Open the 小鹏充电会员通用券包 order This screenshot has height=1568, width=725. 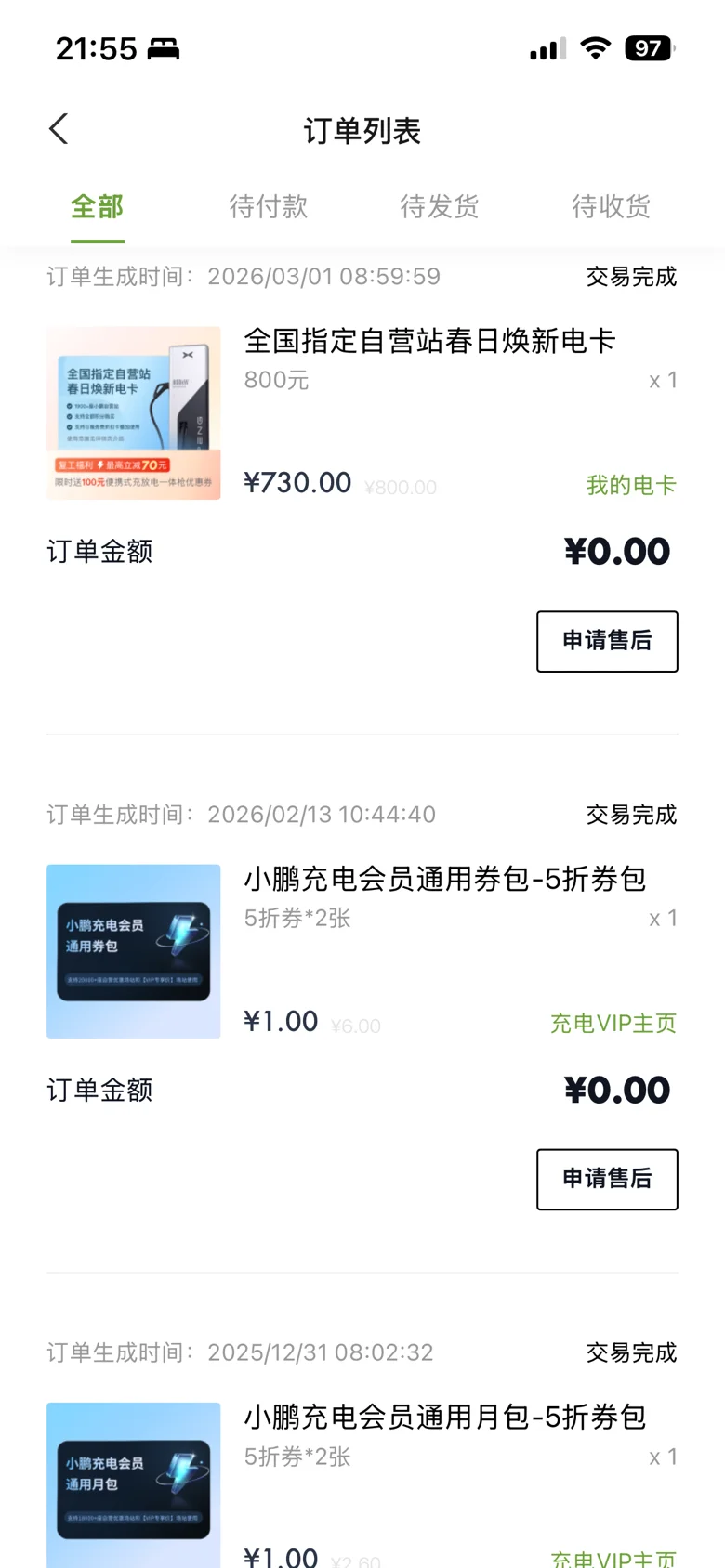point(444,879)
